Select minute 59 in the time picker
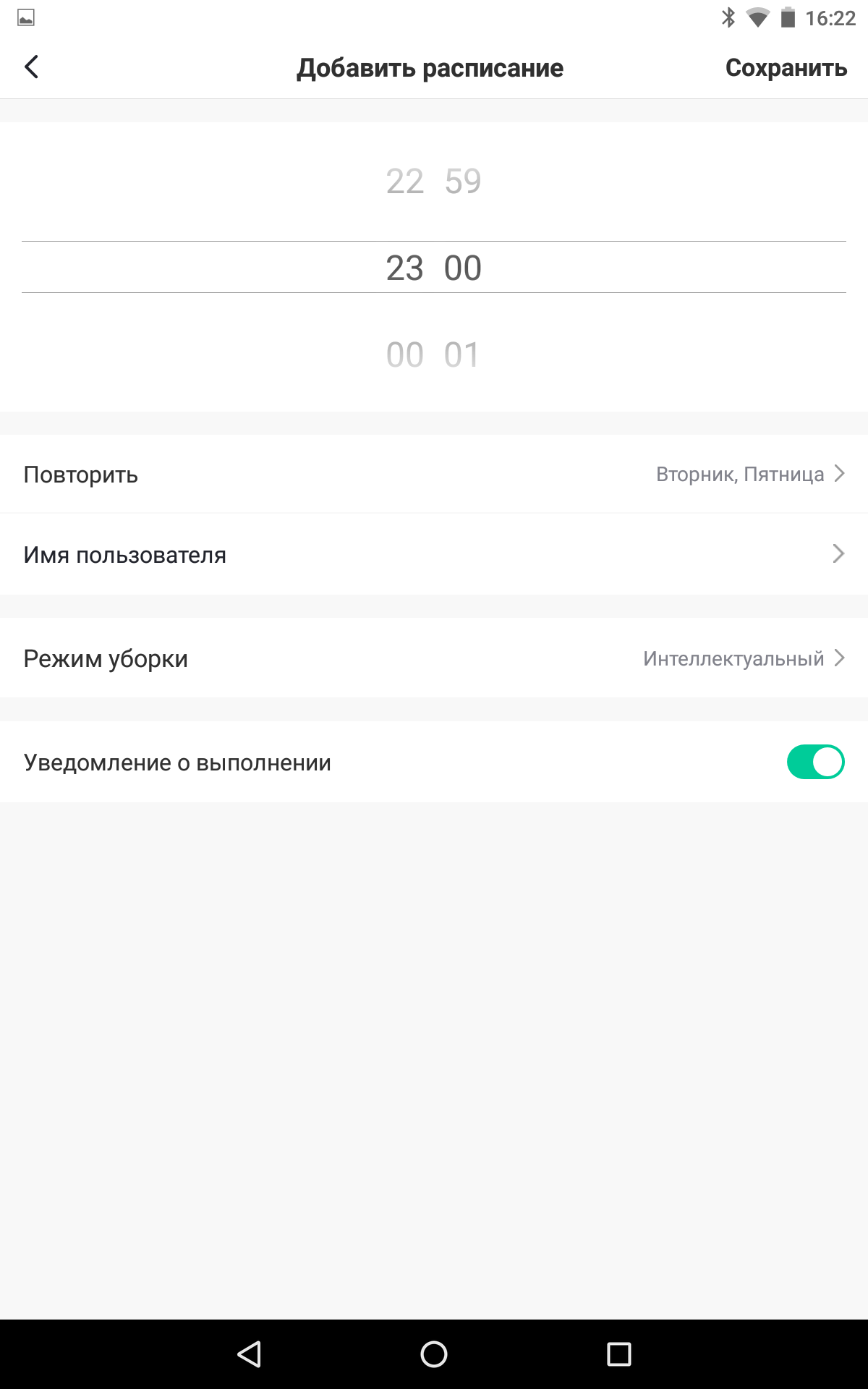 [x=463, y=181]
